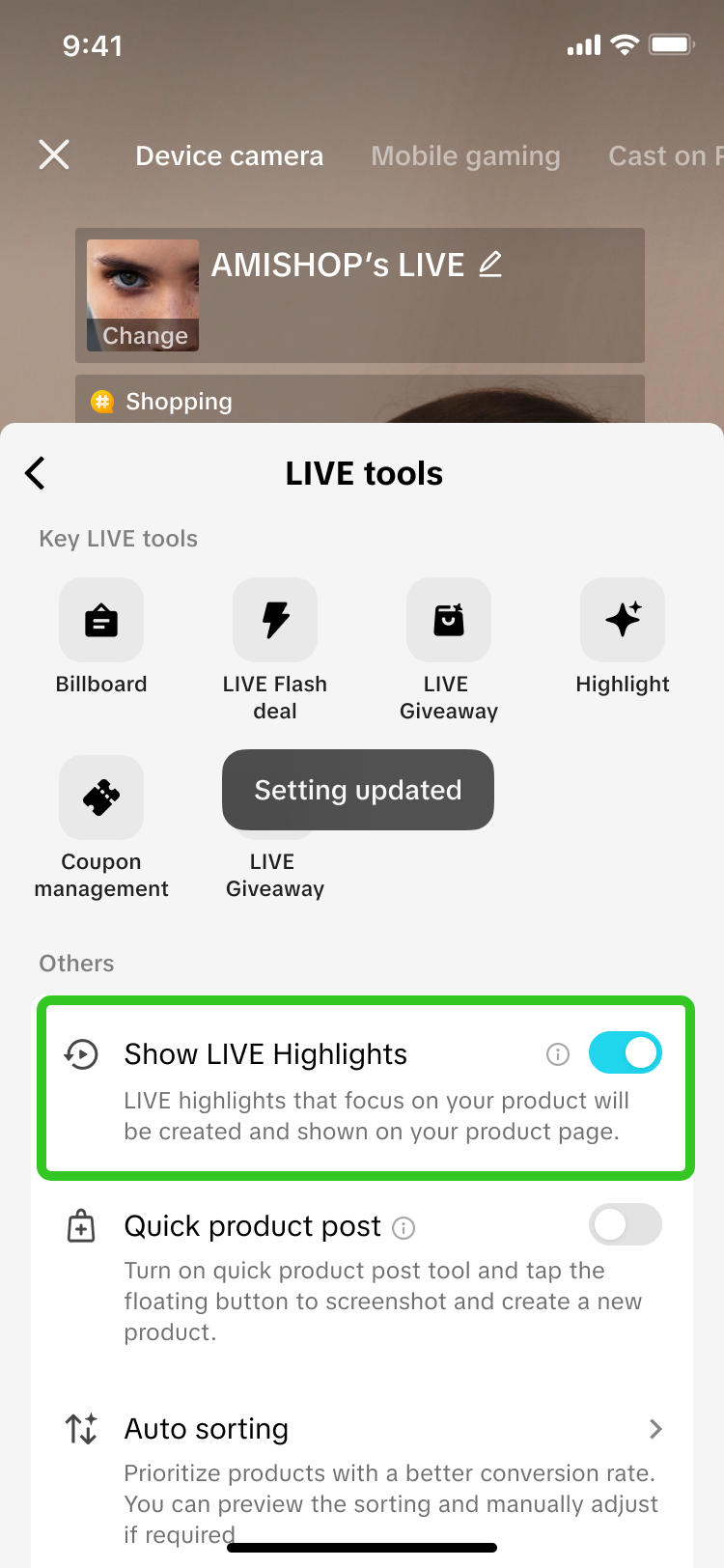Close the LIVE setup screen
Image resolution: width=724 pixels, height=1568 pixels.
point(54,154)
